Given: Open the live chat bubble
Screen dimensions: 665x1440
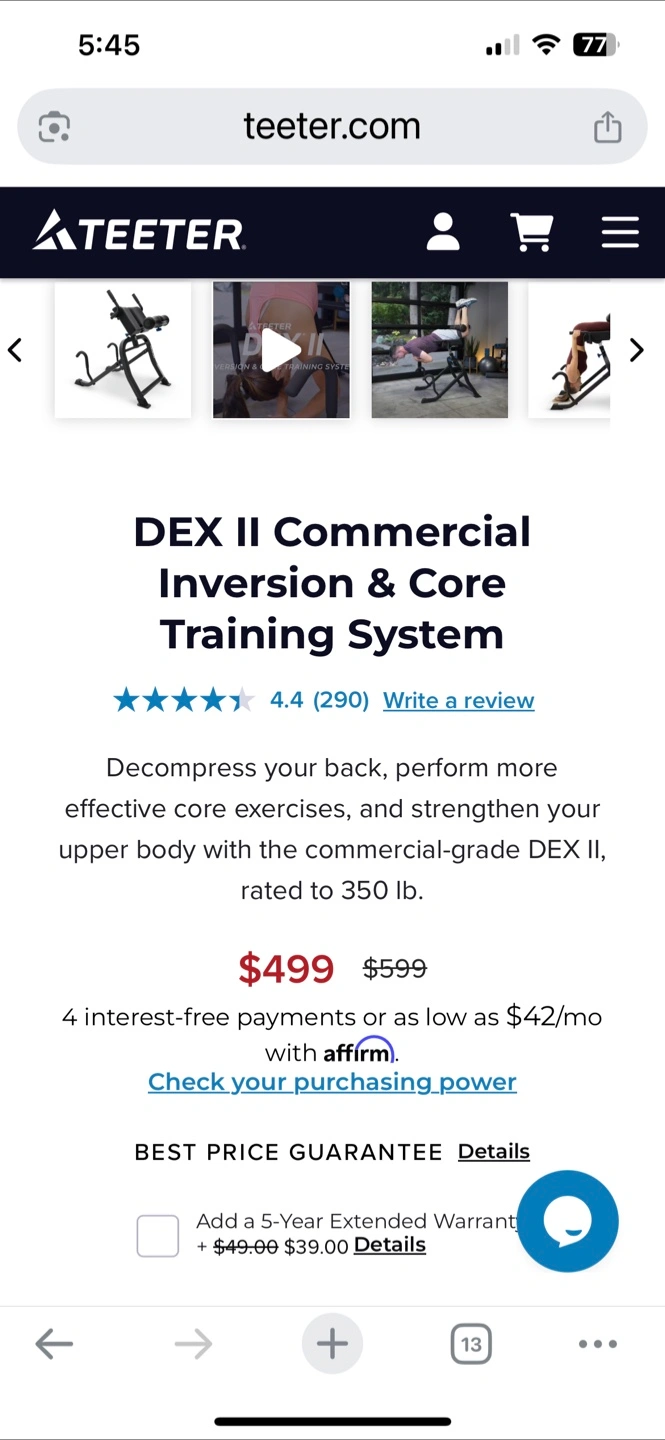Looking at the screenshot, I should [568, 1221].
